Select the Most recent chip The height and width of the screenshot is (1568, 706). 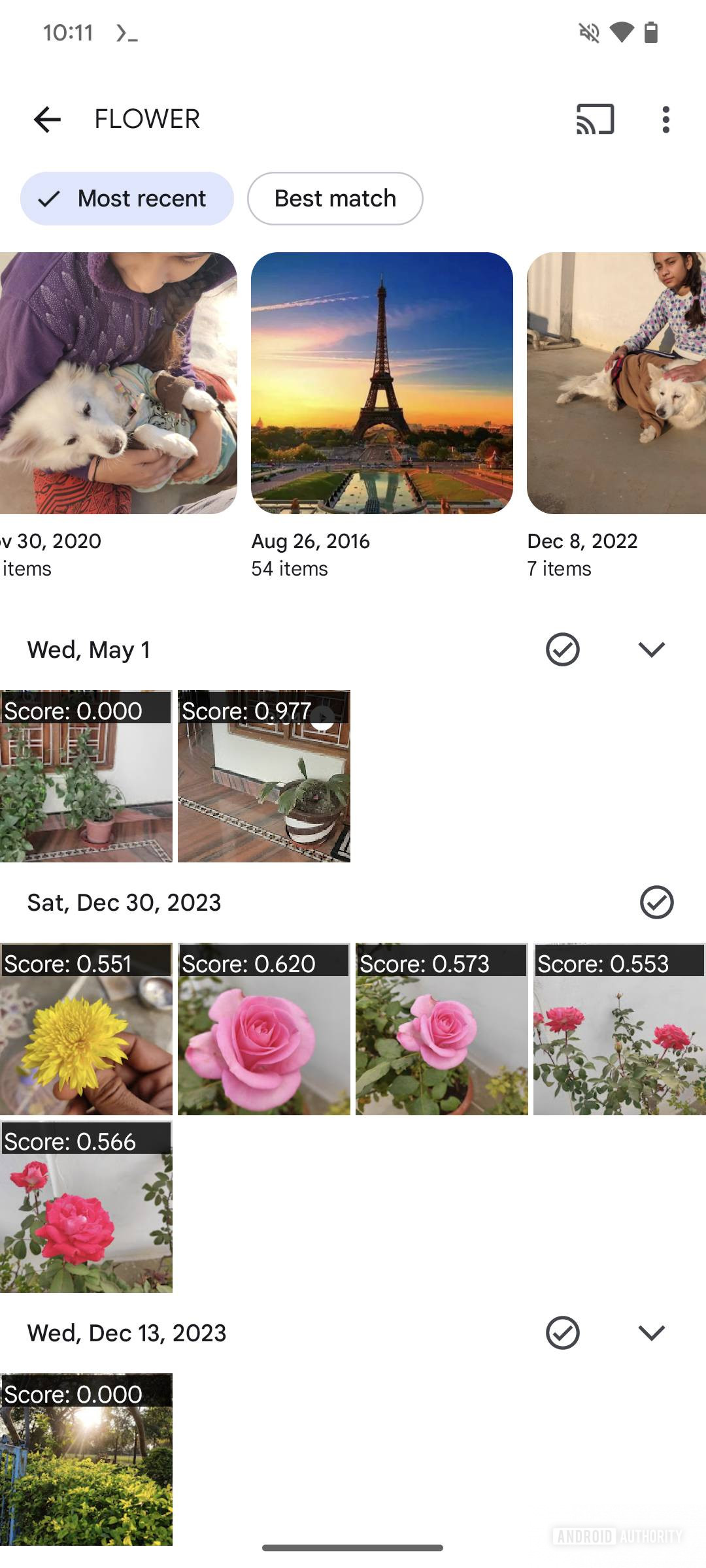tap(127, 199)
